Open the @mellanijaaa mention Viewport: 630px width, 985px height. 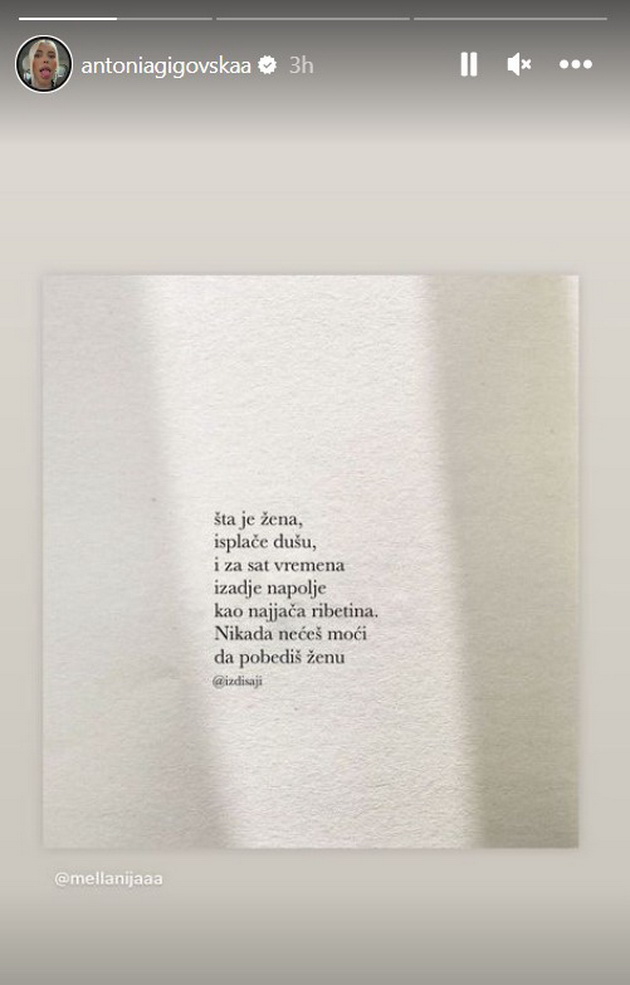[108, 880]
